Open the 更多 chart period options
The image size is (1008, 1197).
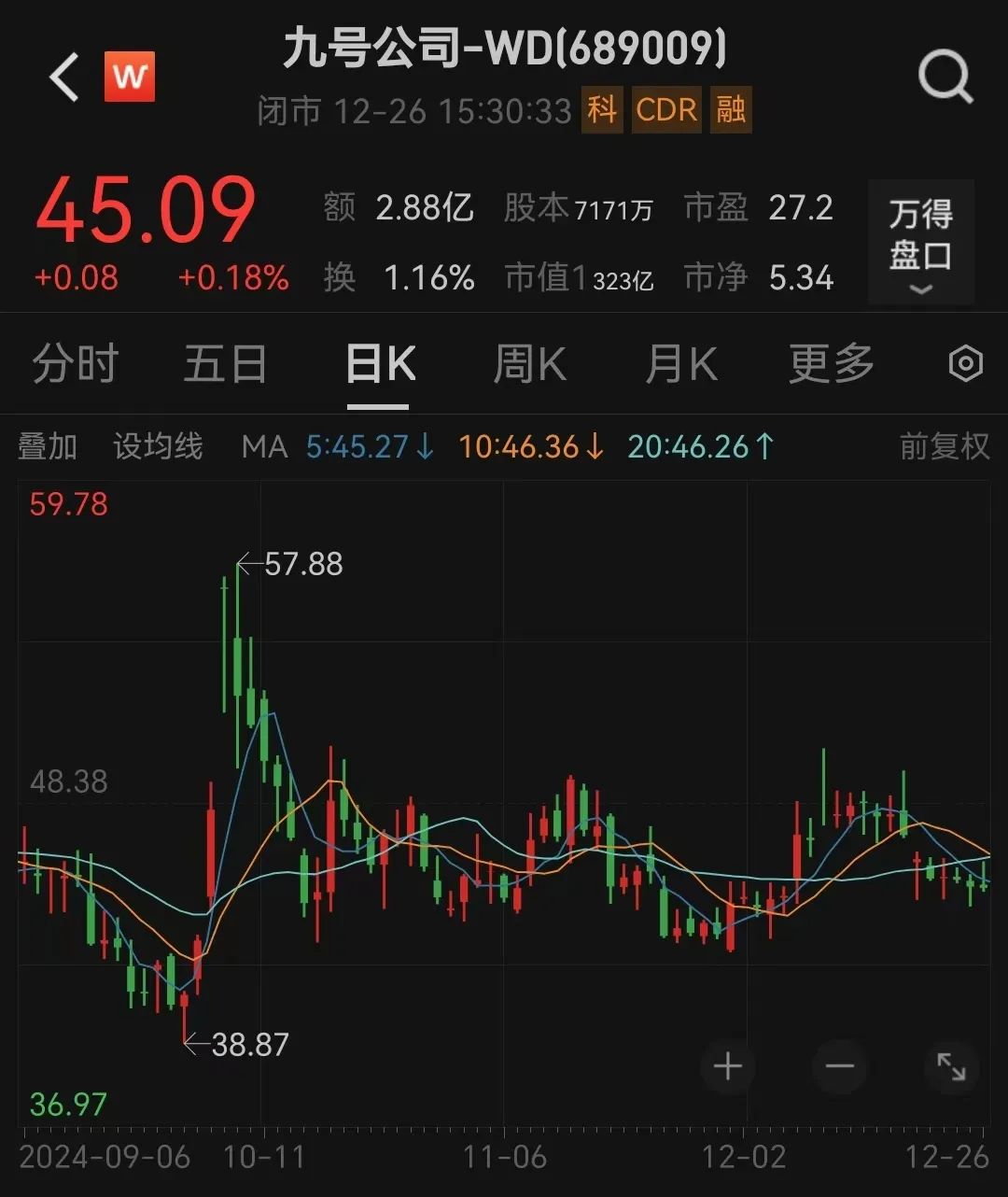coord(831,364)
